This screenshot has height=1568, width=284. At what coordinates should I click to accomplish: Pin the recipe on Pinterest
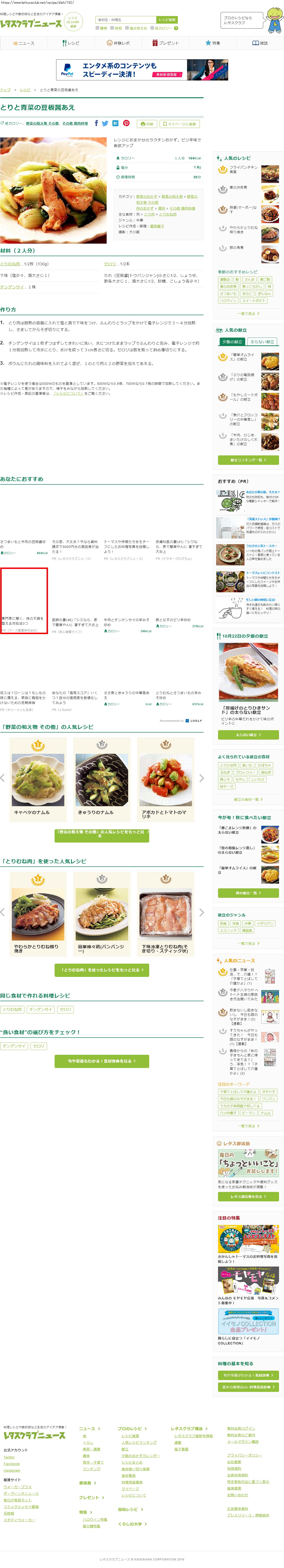click(x=126, y=123)
